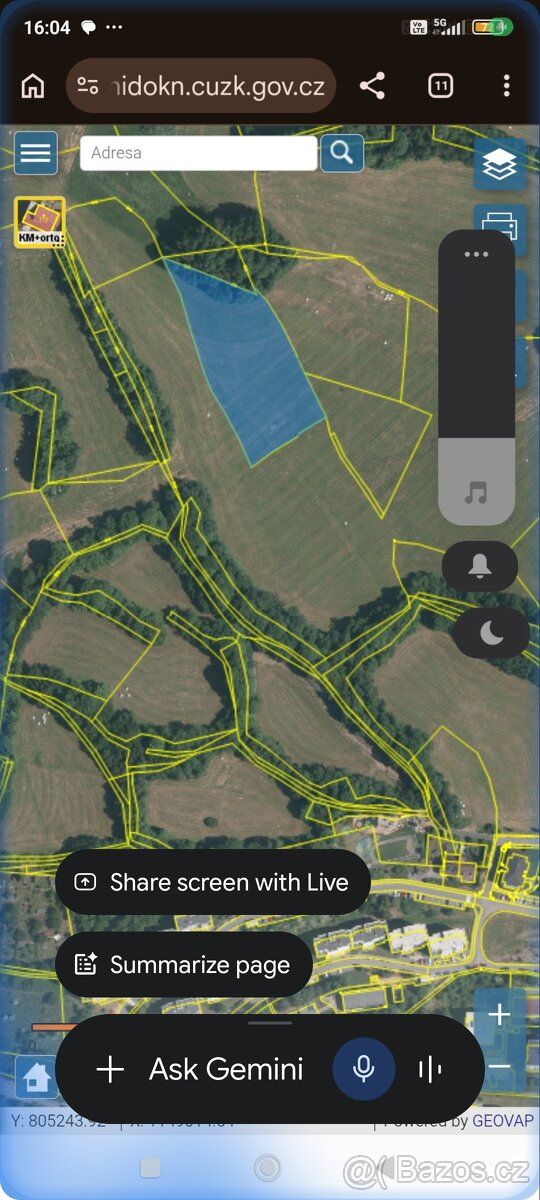The image size is (540, 1200).
Task: Tap the cuzk.gov.cz address bar
Action: [x=201, y=86]
